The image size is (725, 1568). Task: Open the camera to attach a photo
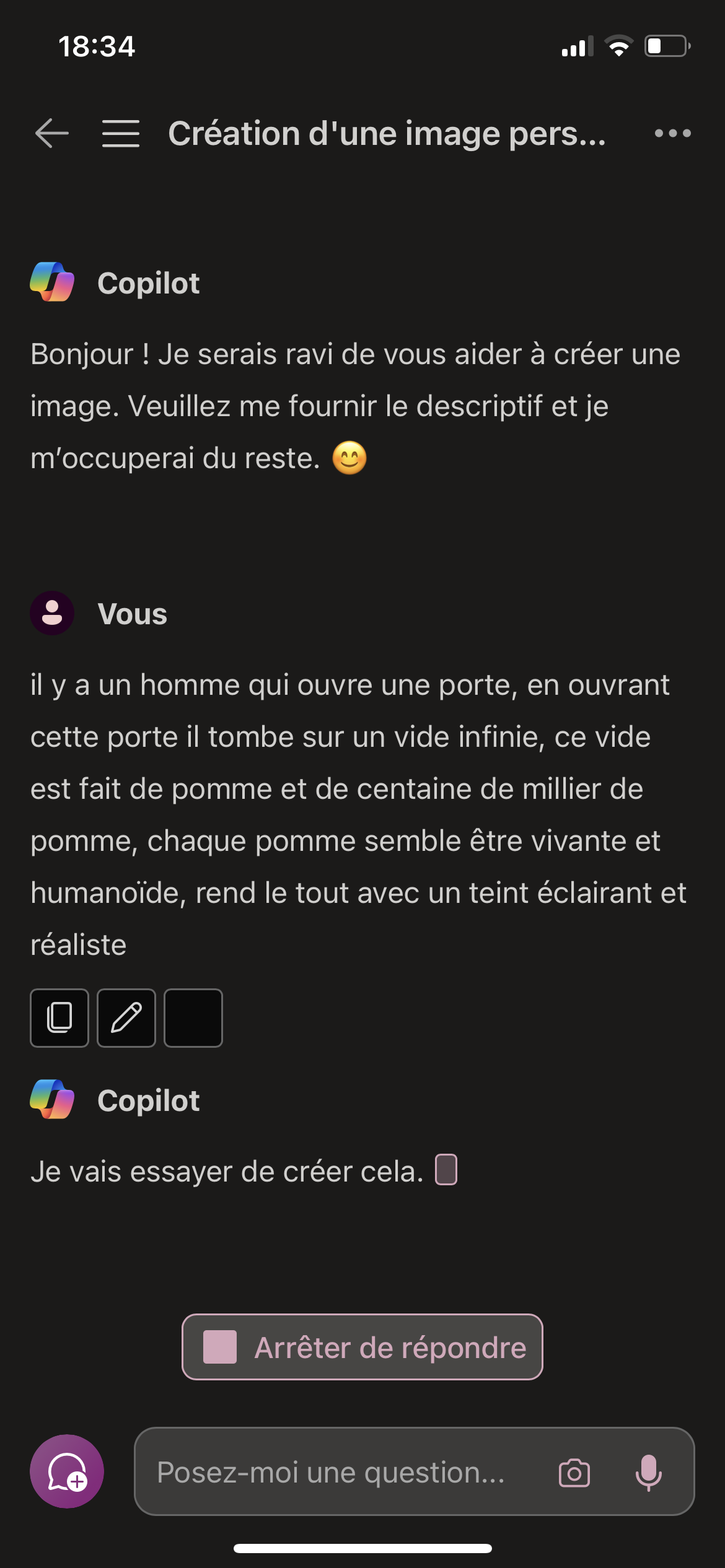click(574, 1472)
